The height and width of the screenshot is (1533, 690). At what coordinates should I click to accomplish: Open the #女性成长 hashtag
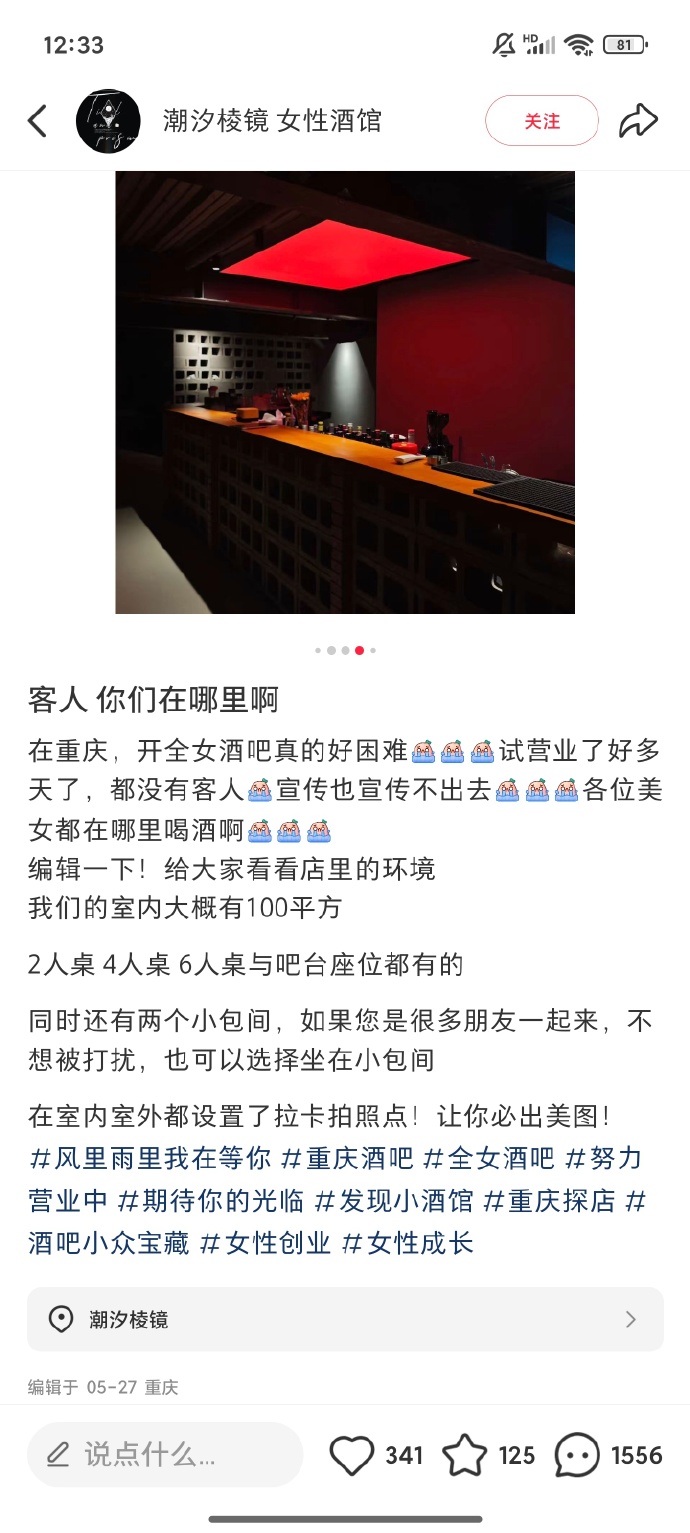click(407, 1243)
